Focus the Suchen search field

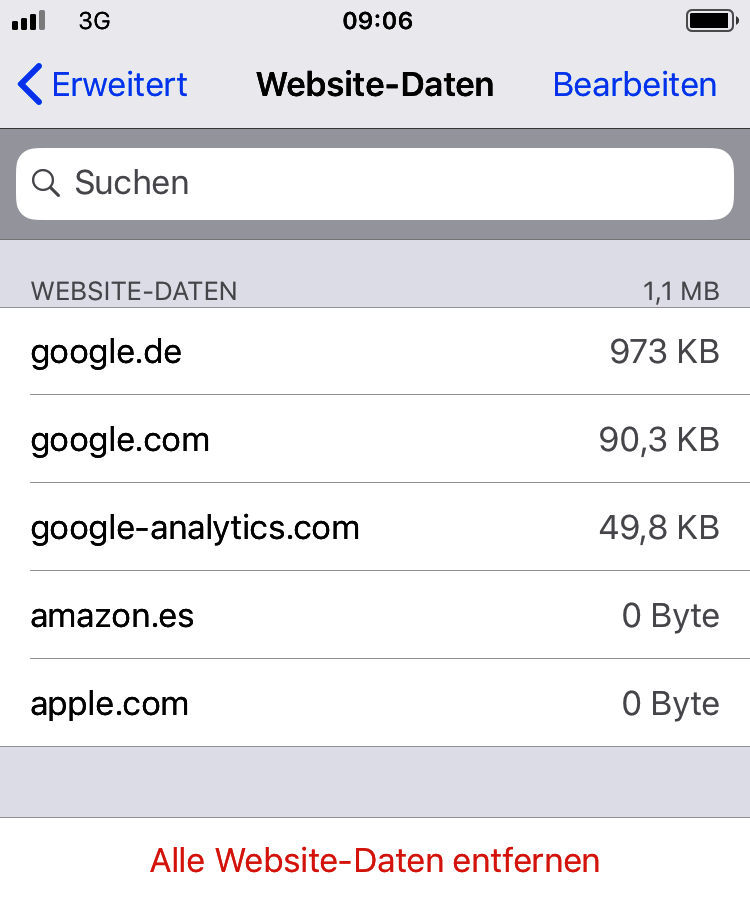click(375, 184)
